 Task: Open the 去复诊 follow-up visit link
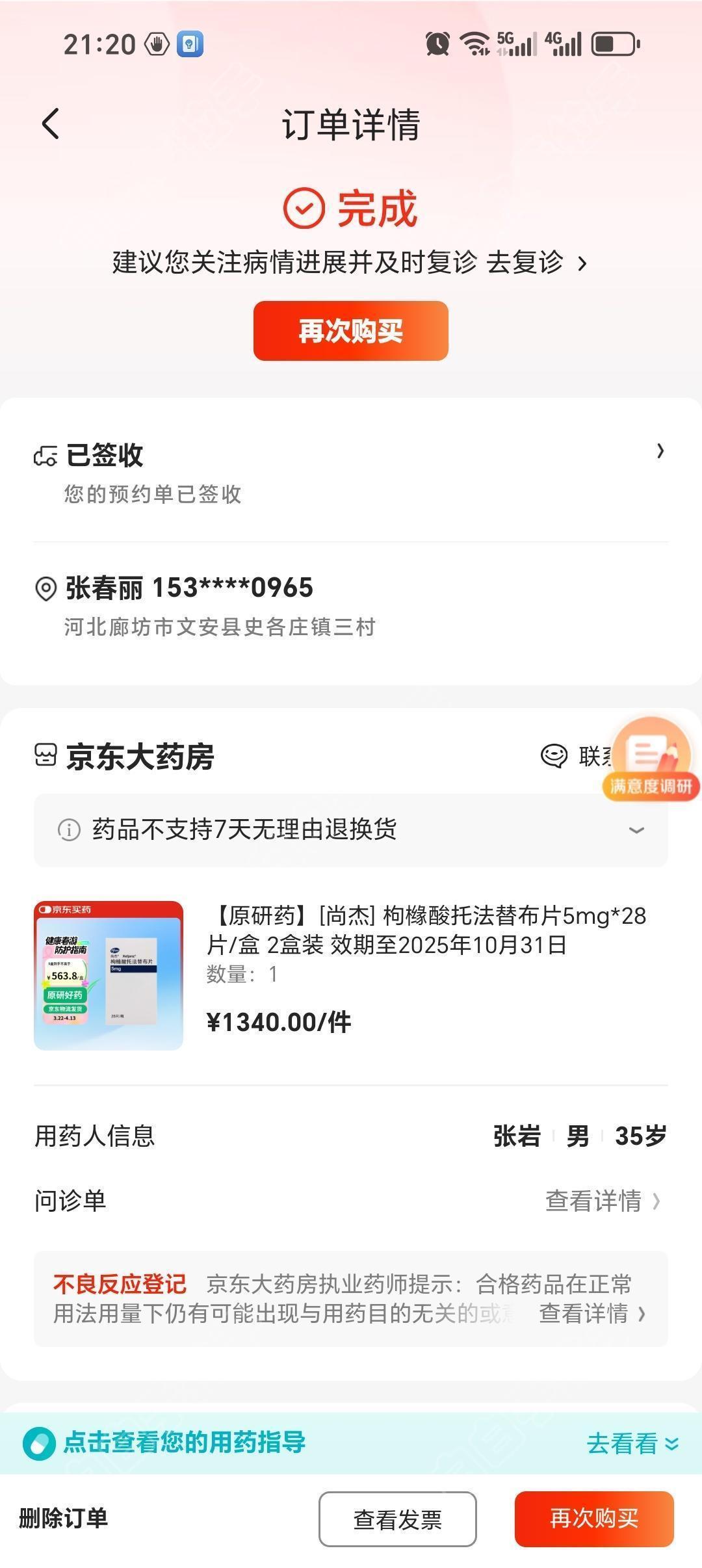[x=536, y=263]
